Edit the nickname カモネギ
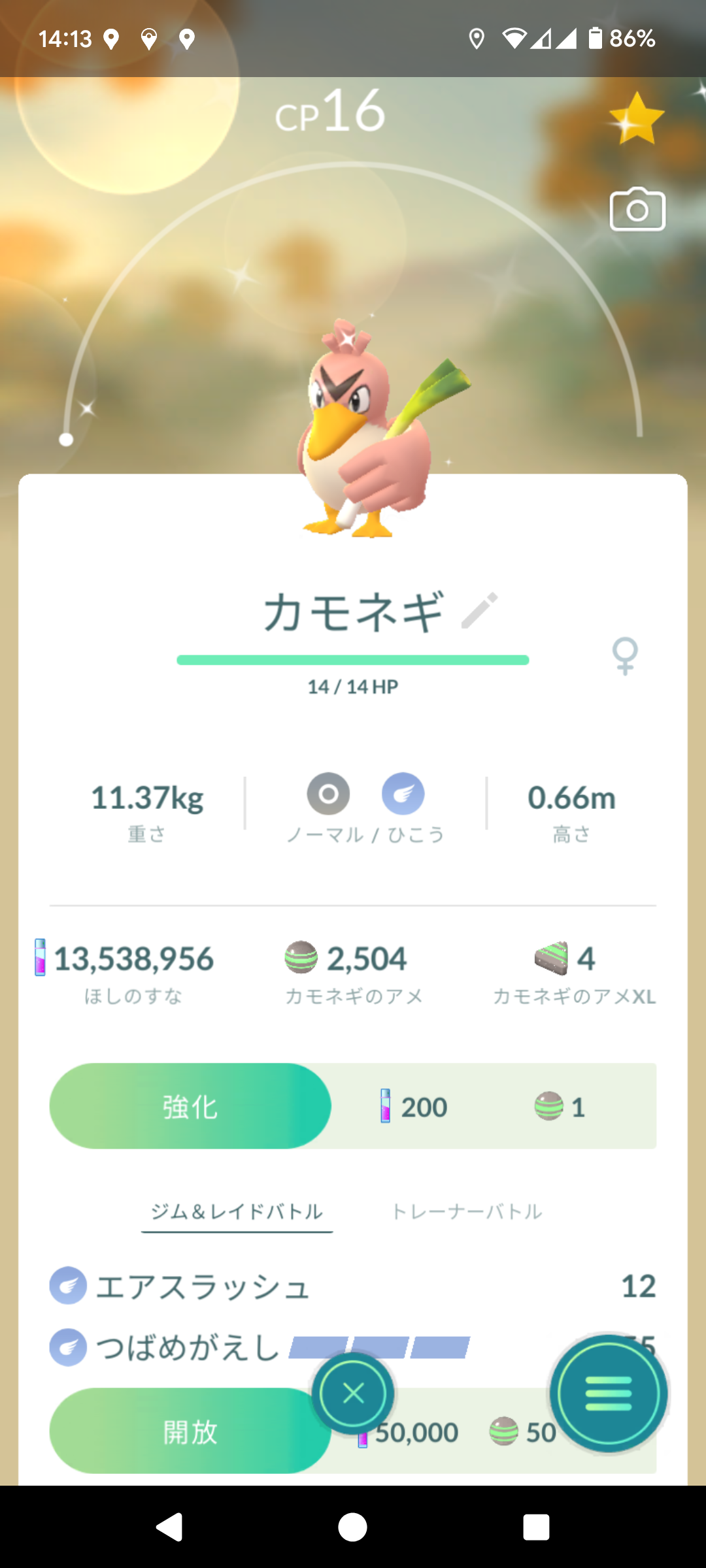706x1568 pixels. pos(479,611)
